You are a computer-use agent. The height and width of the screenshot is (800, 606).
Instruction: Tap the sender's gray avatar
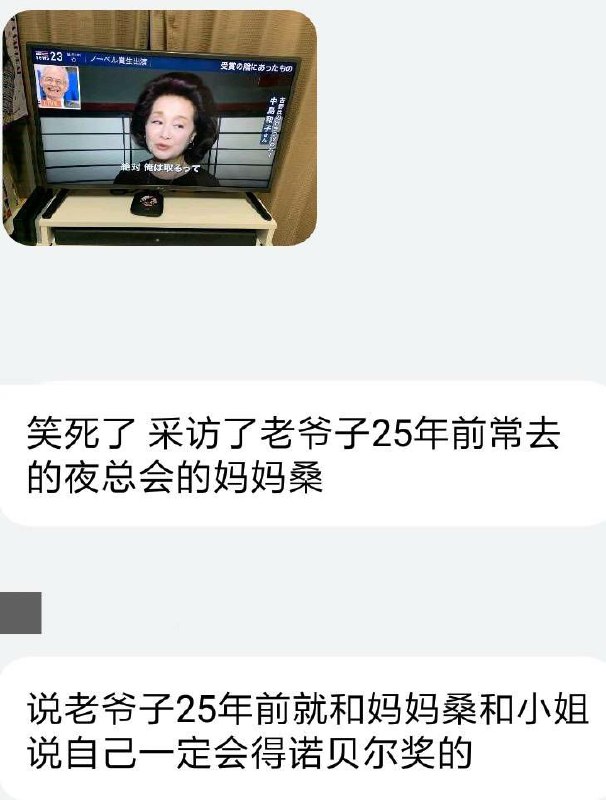tap(20, 612)
